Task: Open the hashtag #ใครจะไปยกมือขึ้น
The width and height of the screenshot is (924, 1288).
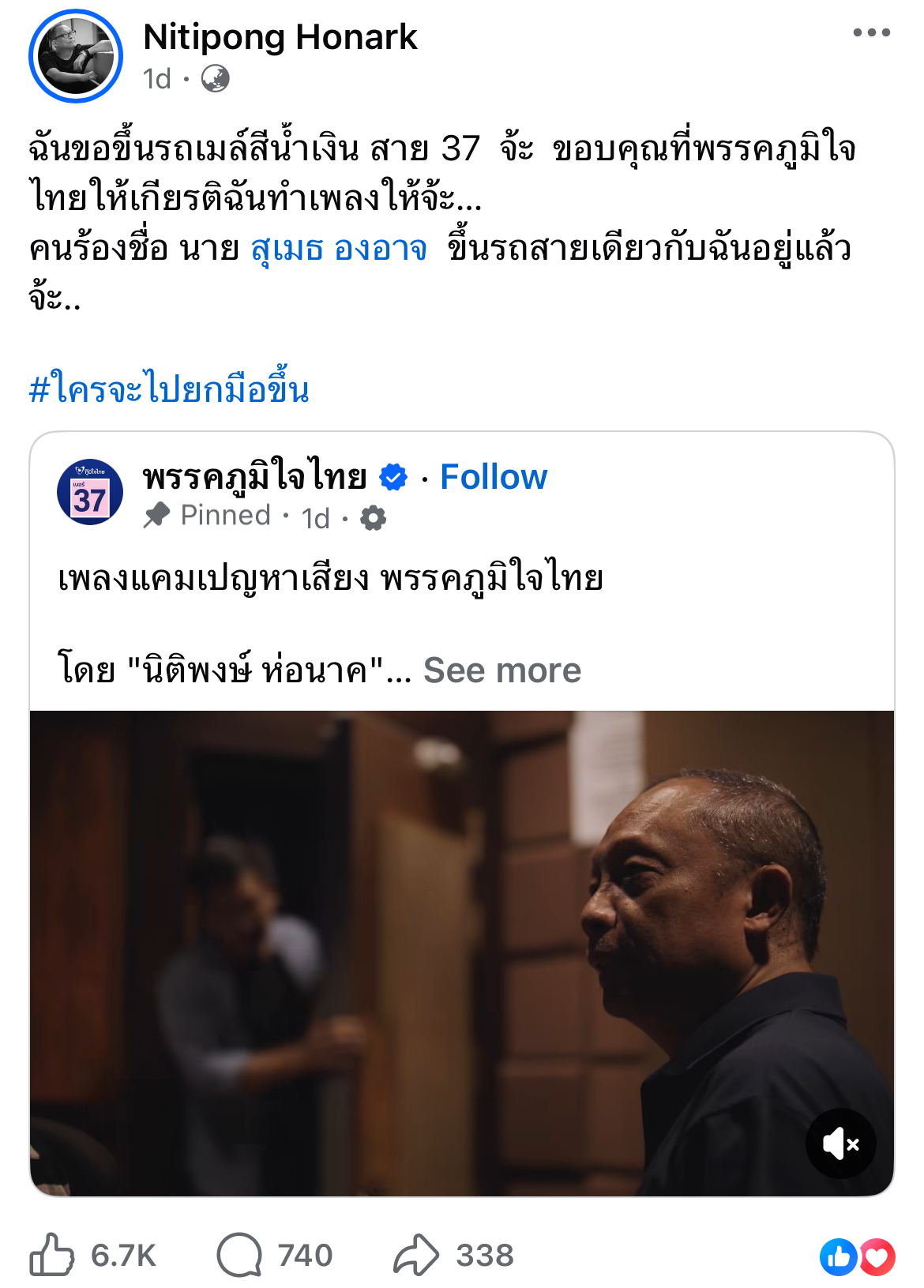Action: [x=169, y=389]
